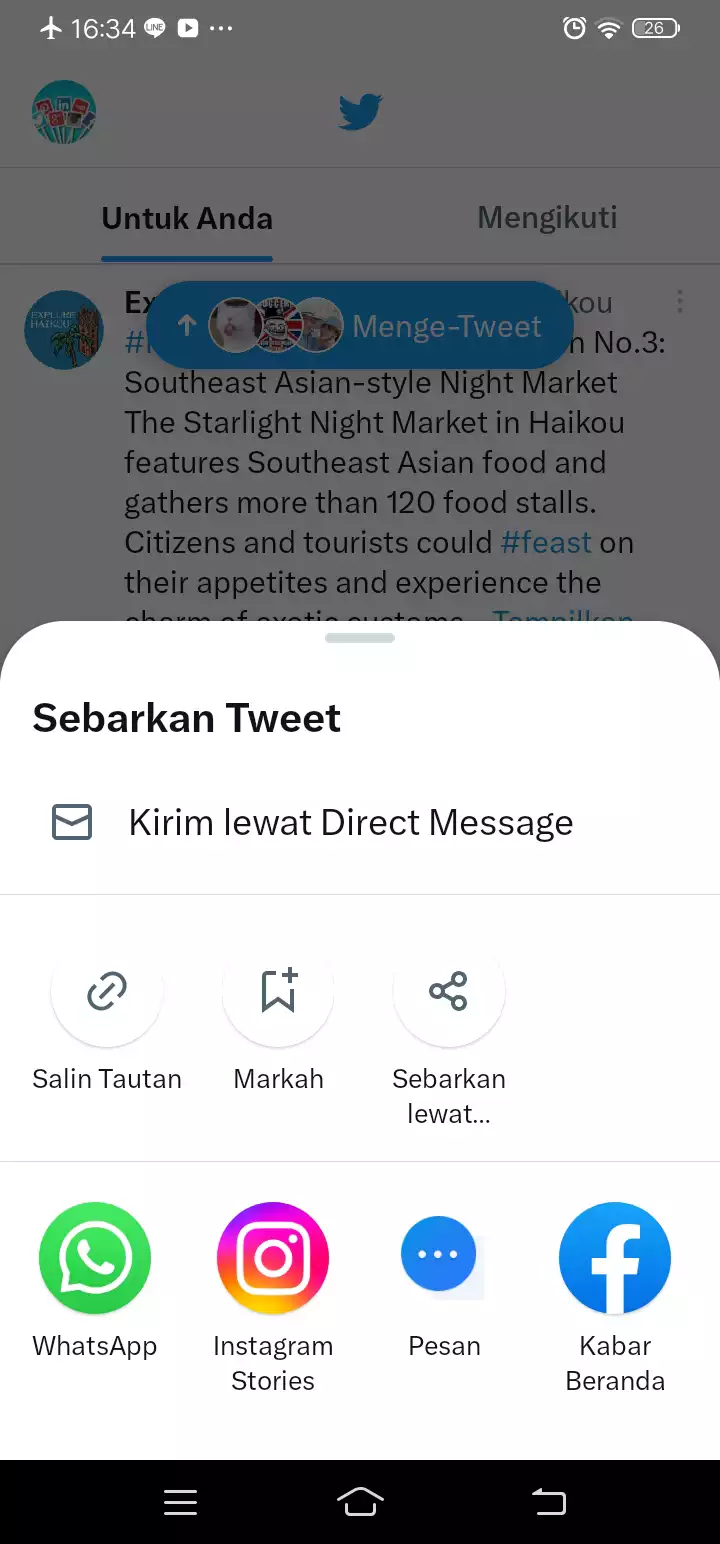Copy link with Salin Tautan

pos(107,992)
